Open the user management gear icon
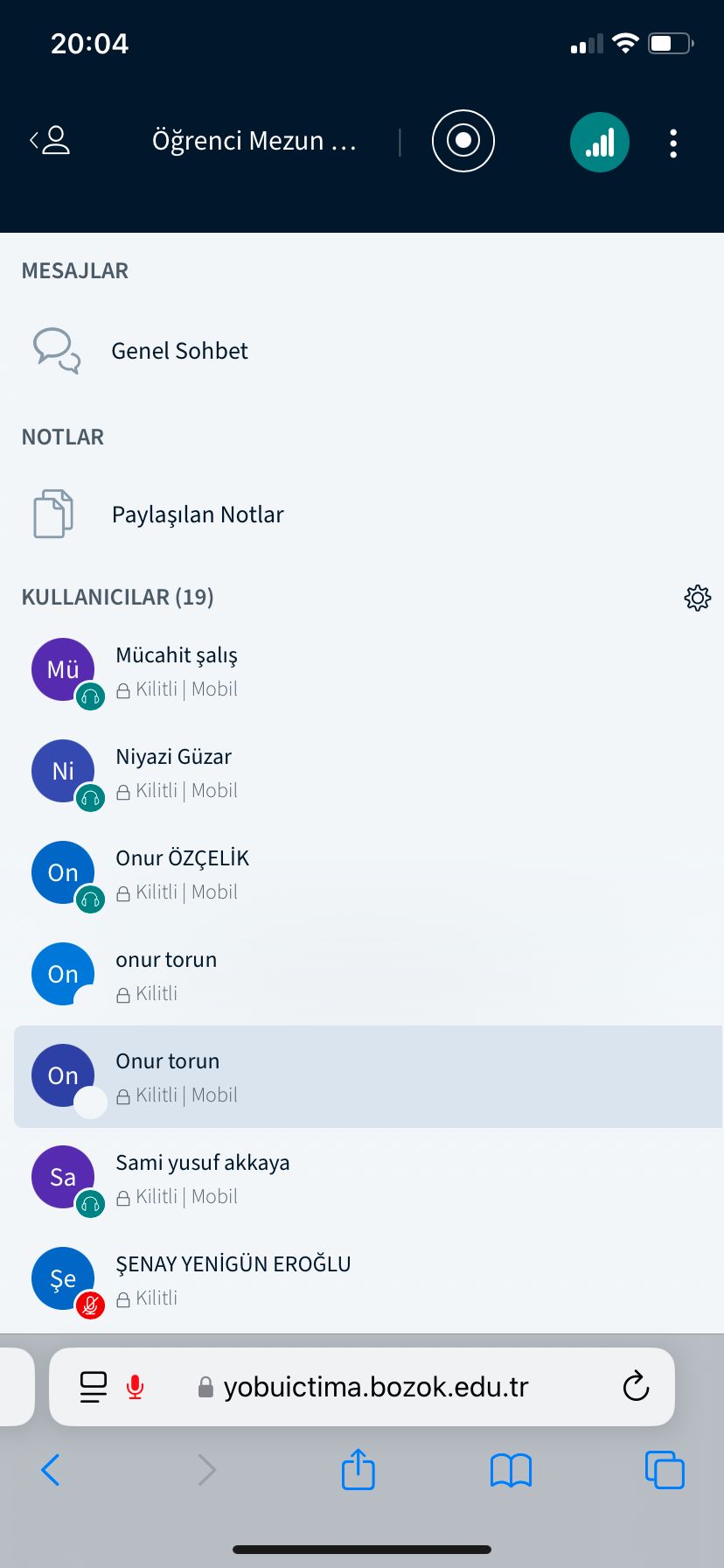The image size is (724, 1568). pos(697,598)
